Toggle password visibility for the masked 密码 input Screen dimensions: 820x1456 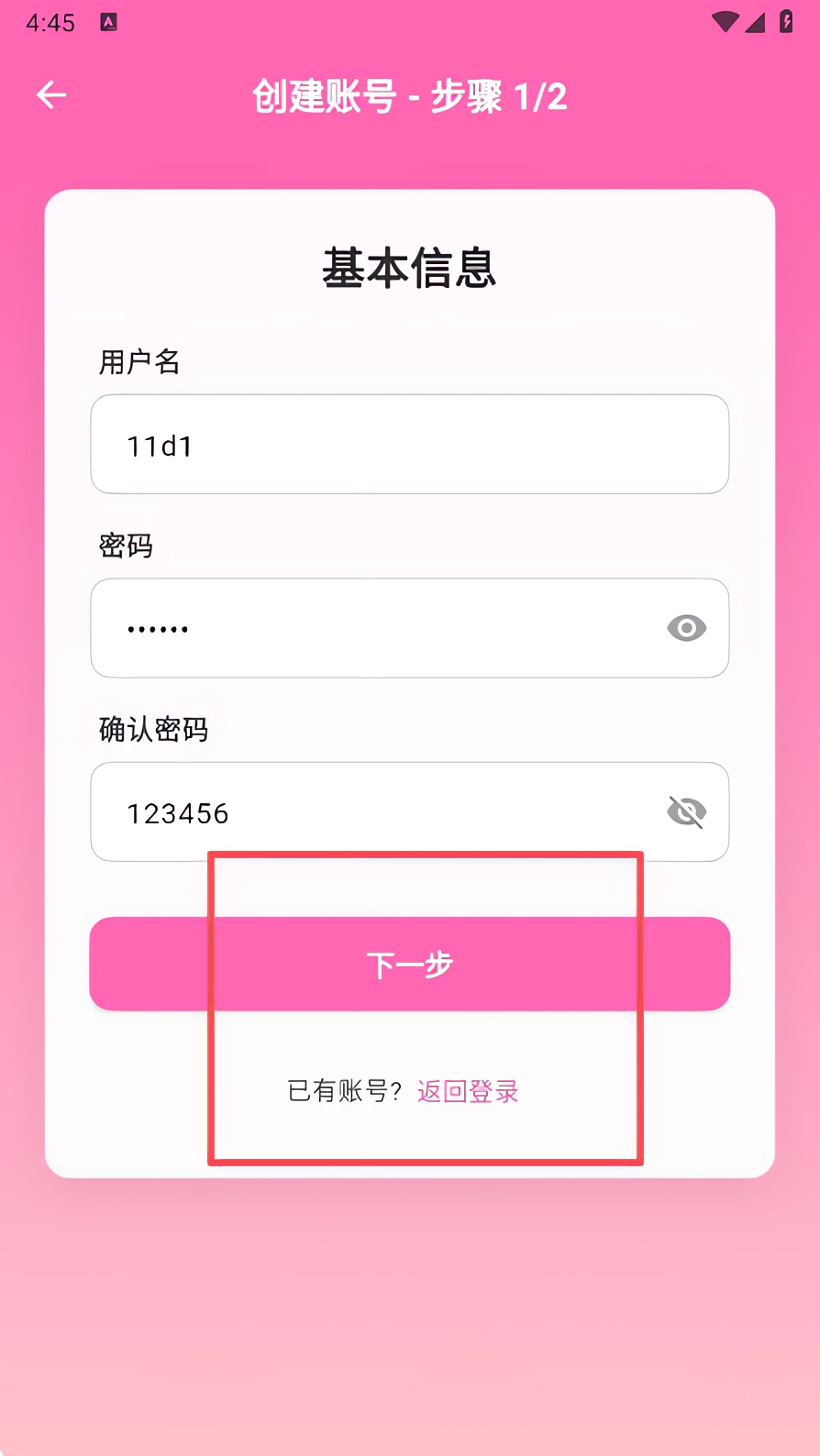point(687,628)
